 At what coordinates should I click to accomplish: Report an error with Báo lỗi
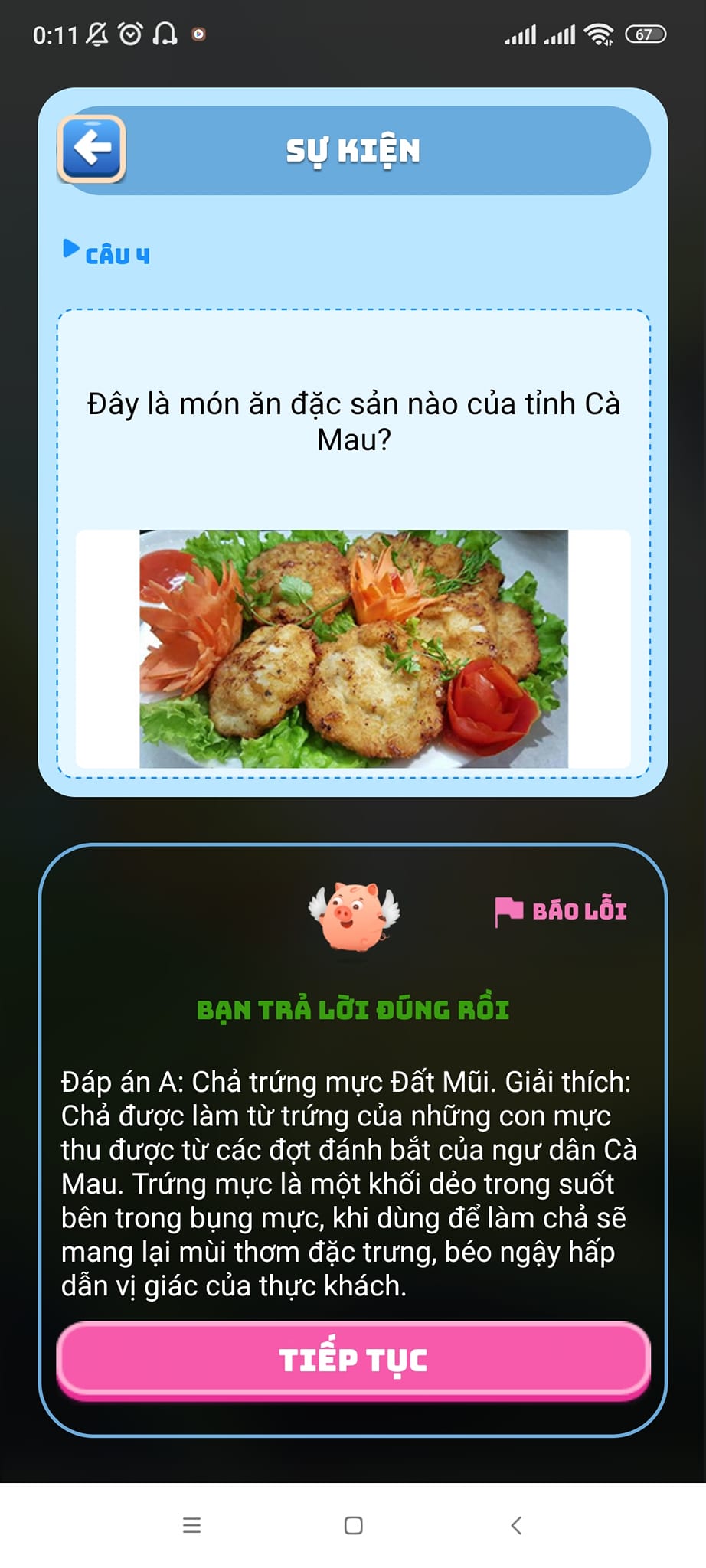coord(561,911)
